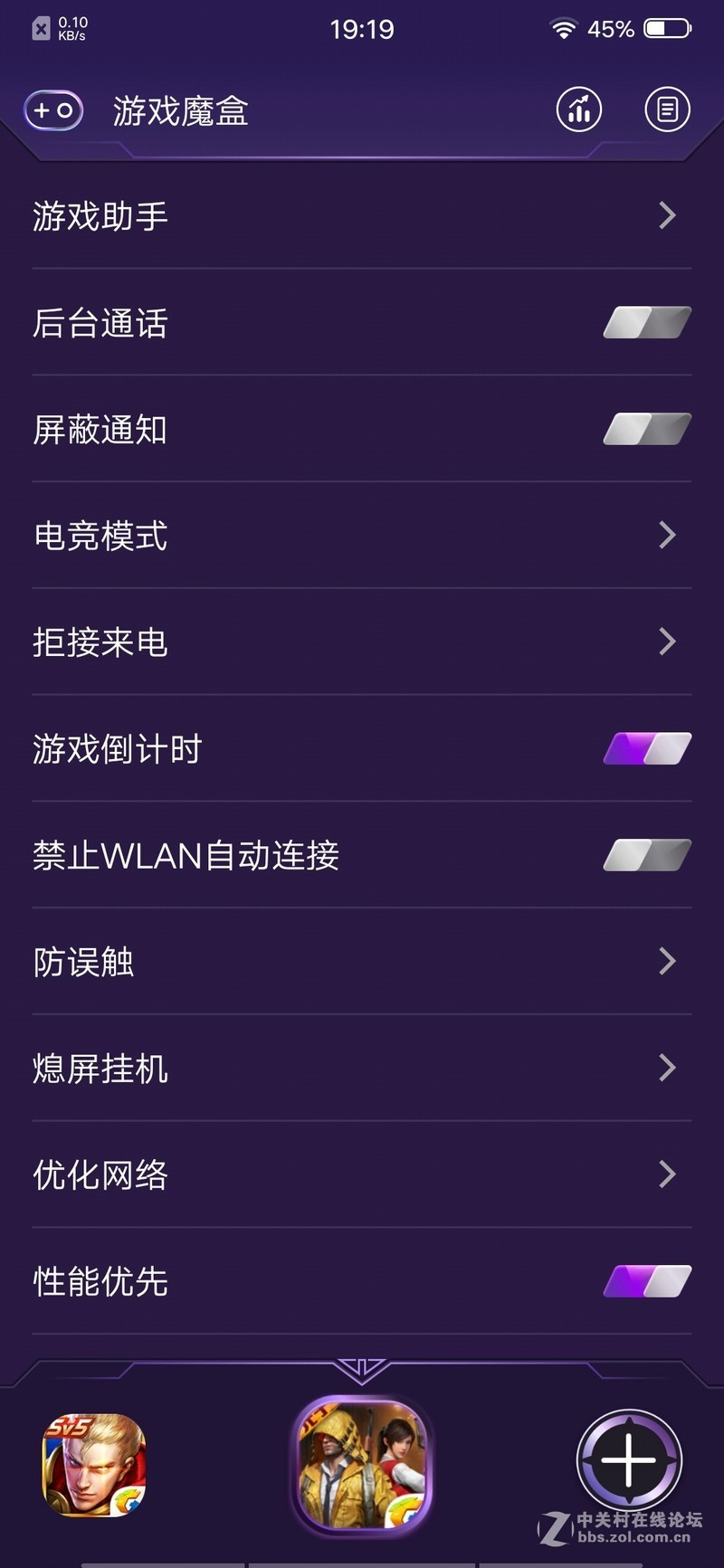Image resolution: width=724 pixels, height=1568 pixels.
Task: Open 防误触 settings
Action: coord(362,962)
